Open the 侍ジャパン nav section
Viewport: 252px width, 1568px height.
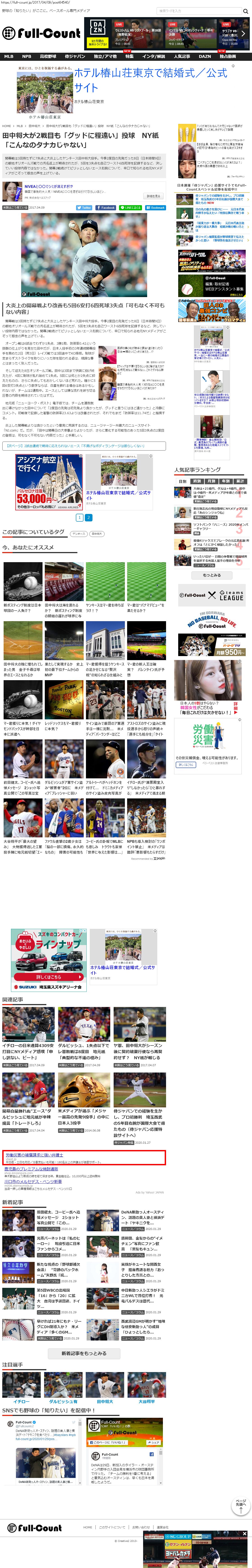pyautogui.click(x=75, y=57)
